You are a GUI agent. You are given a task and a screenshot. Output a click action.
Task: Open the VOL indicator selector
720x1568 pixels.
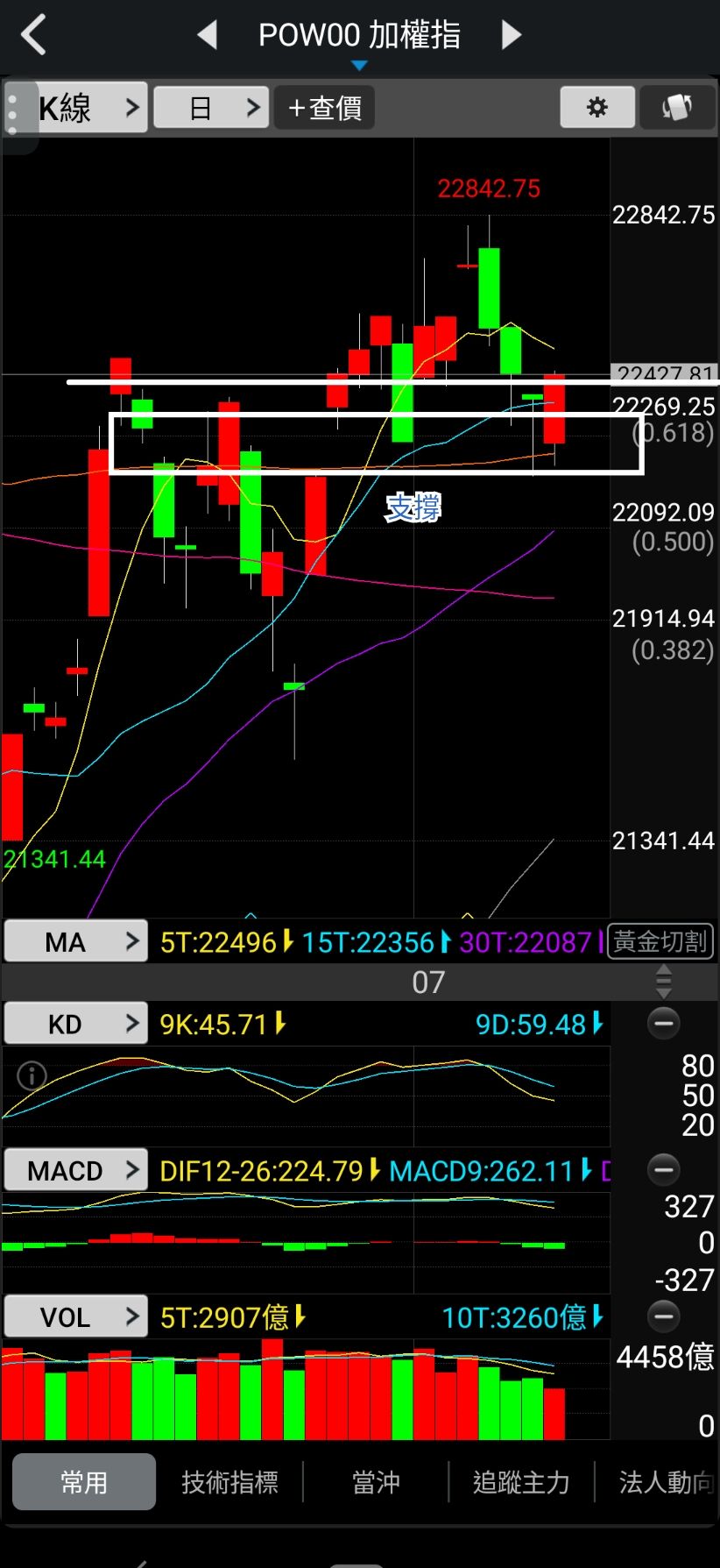(76, 1316)
